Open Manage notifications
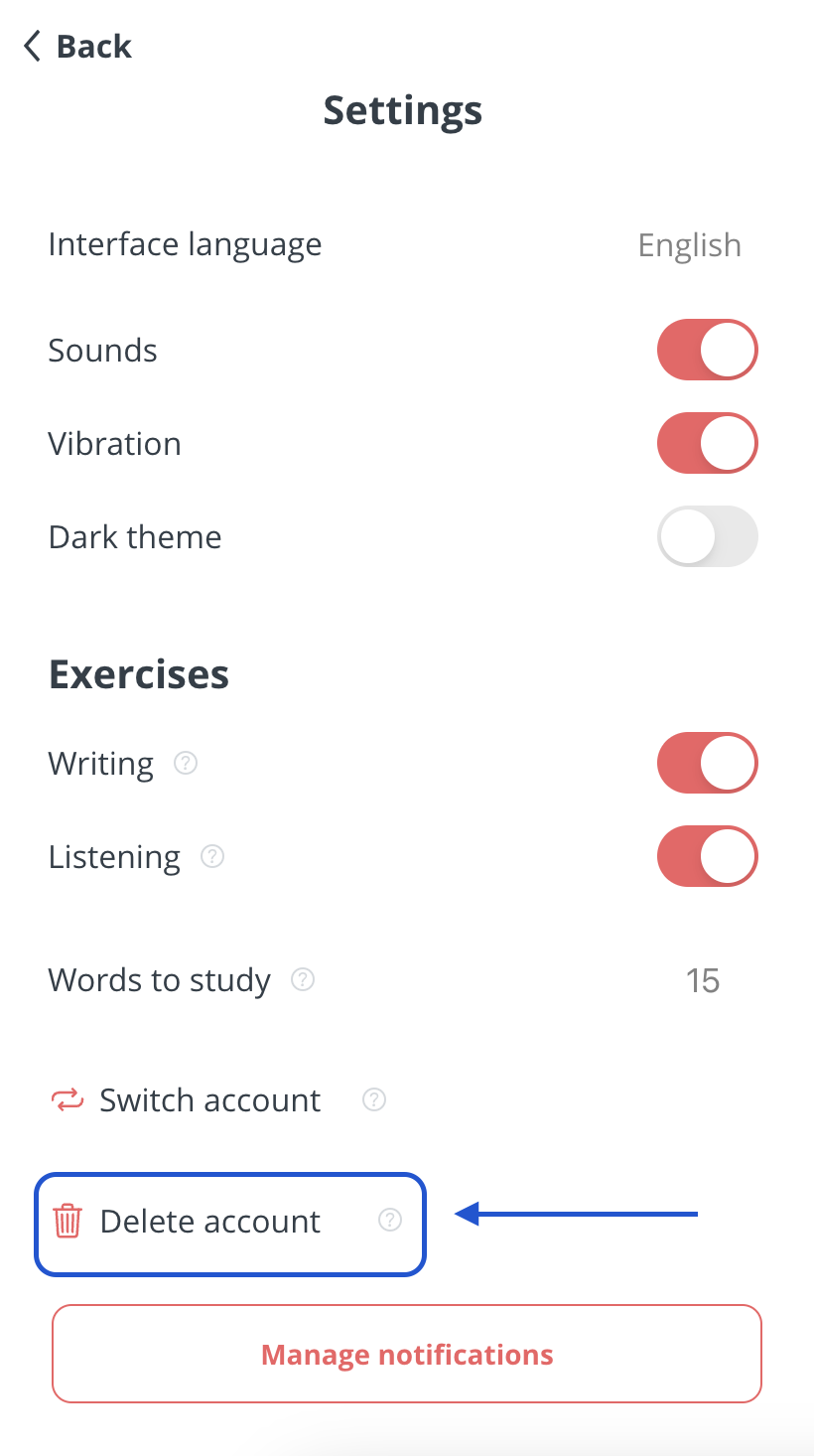 click(407, 1355)
